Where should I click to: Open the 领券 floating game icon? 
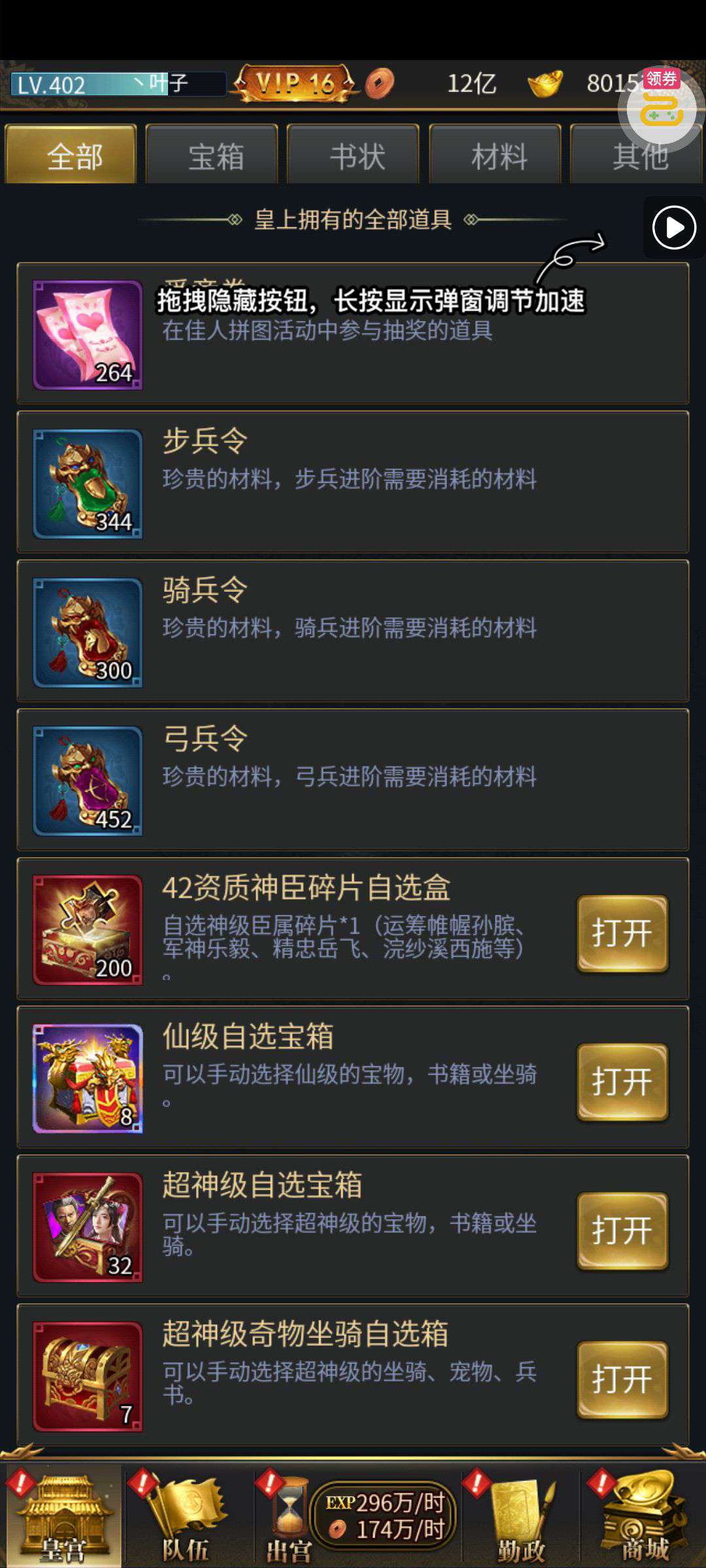point(662,105)
